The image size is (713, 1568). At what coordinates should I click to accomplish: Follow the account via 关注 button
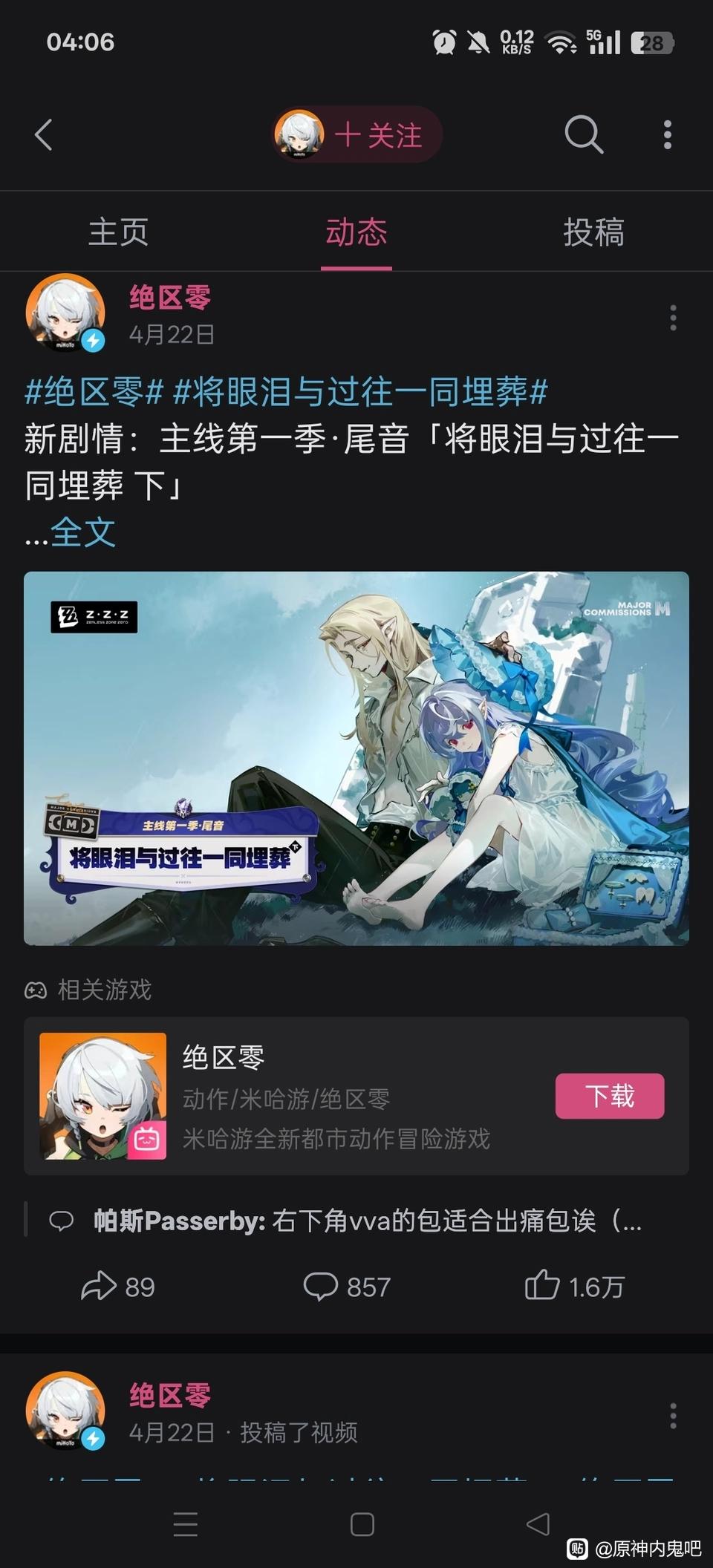377,135
